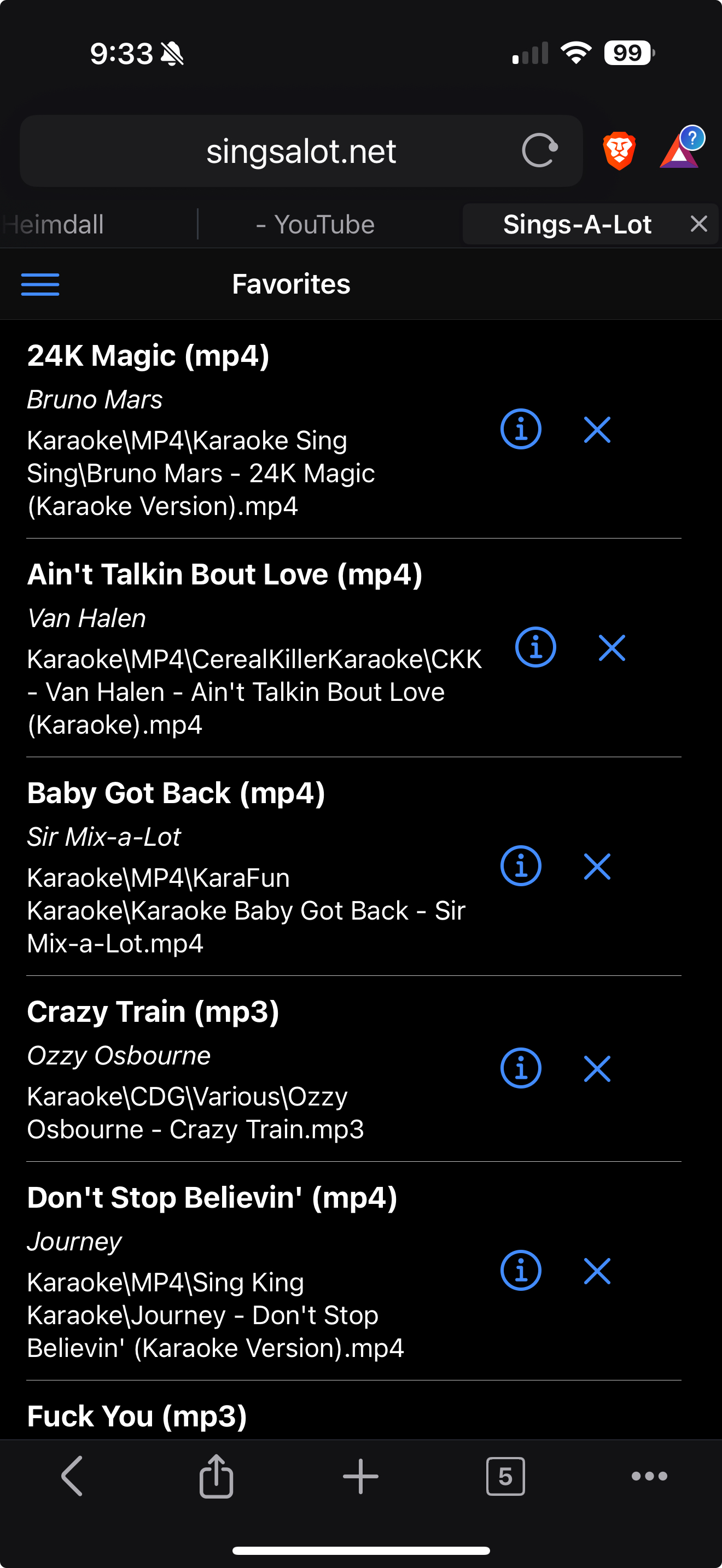
Task: Share this page
Action: (x=216, y=1476)
